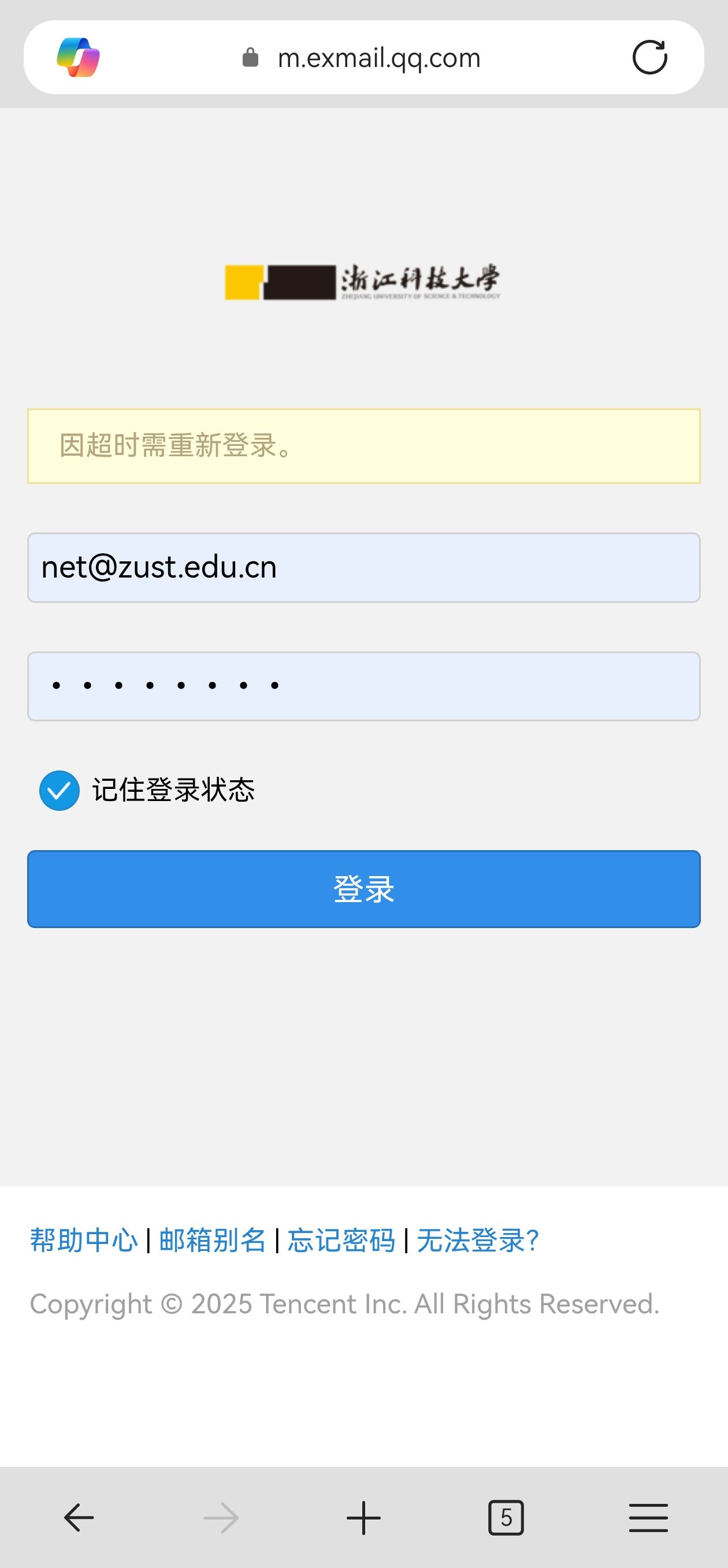The height and width of the screenshot is (1568, 728).
Task: Open the browser hamburger menu
Action: pos(648,1518)
